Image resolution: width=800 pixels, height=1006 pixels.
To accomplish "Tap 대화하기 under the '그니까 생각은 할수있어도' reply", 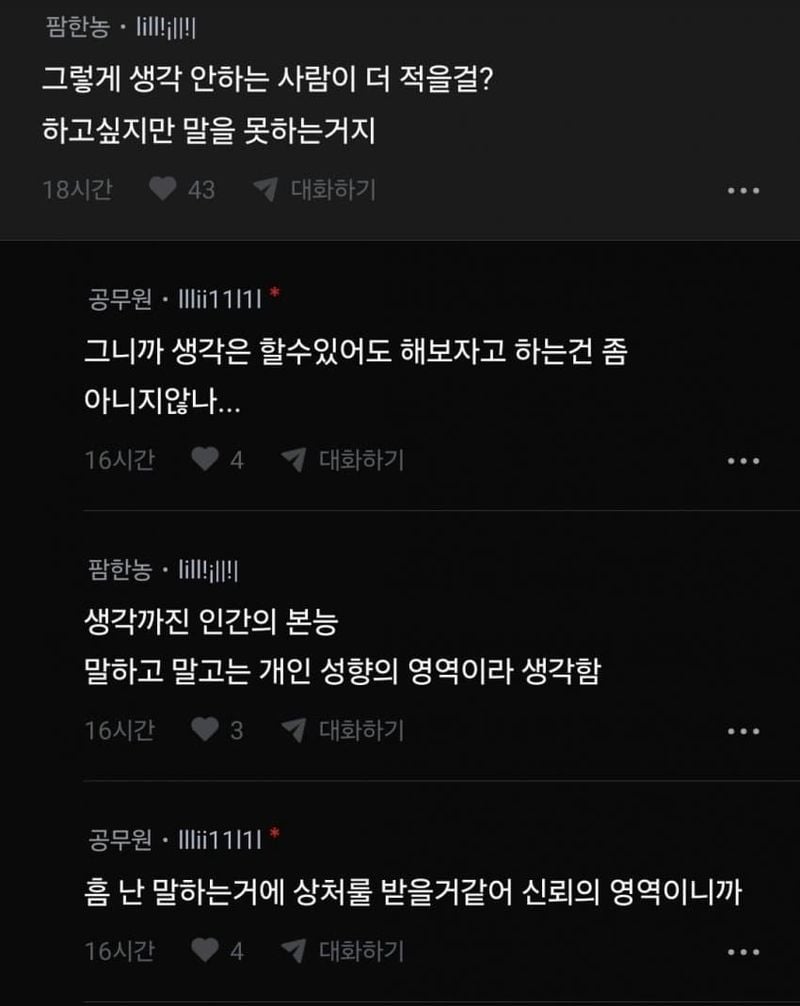I will 343,460.
